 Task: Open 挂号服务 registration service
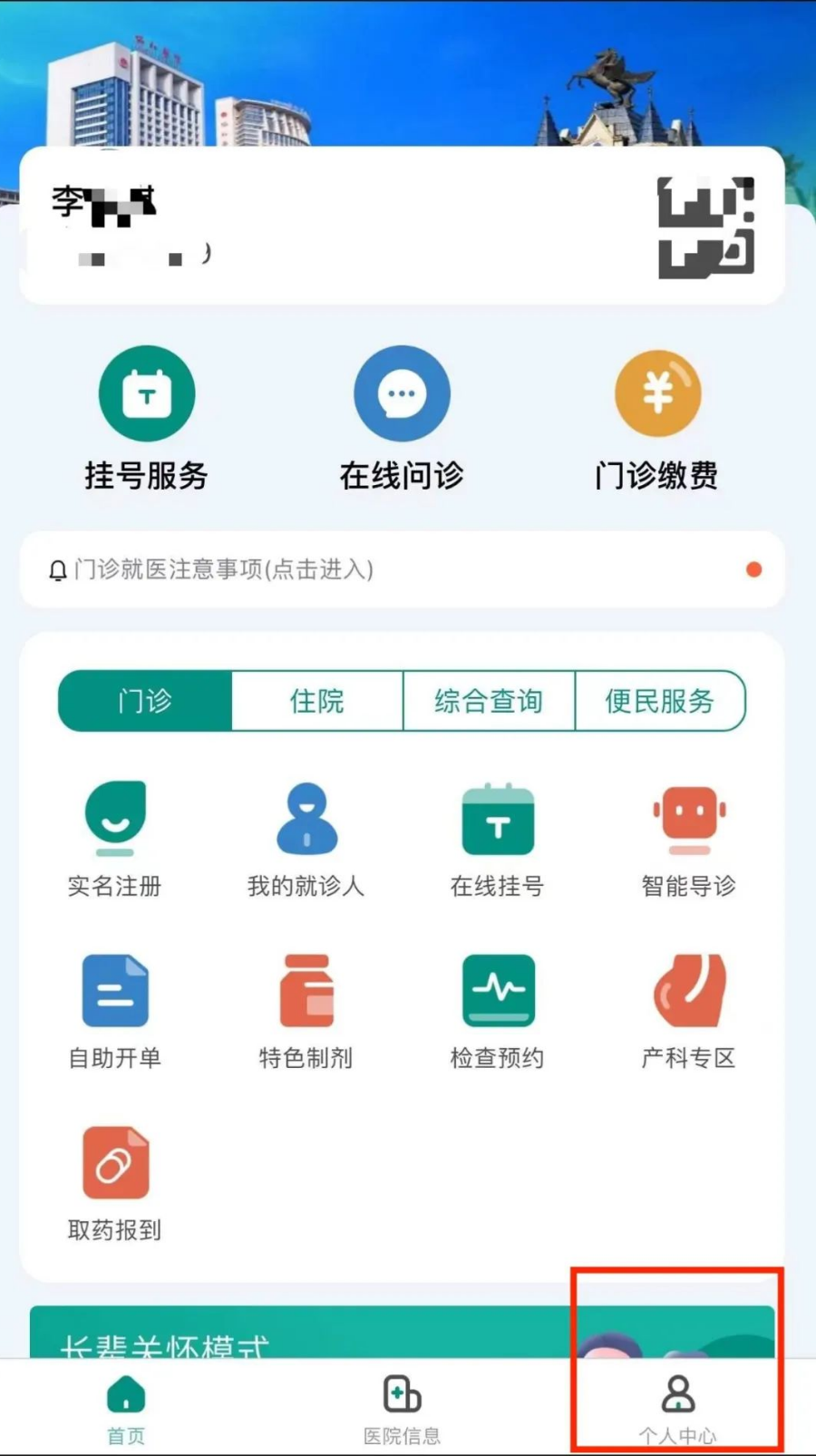tap(146, 419)
